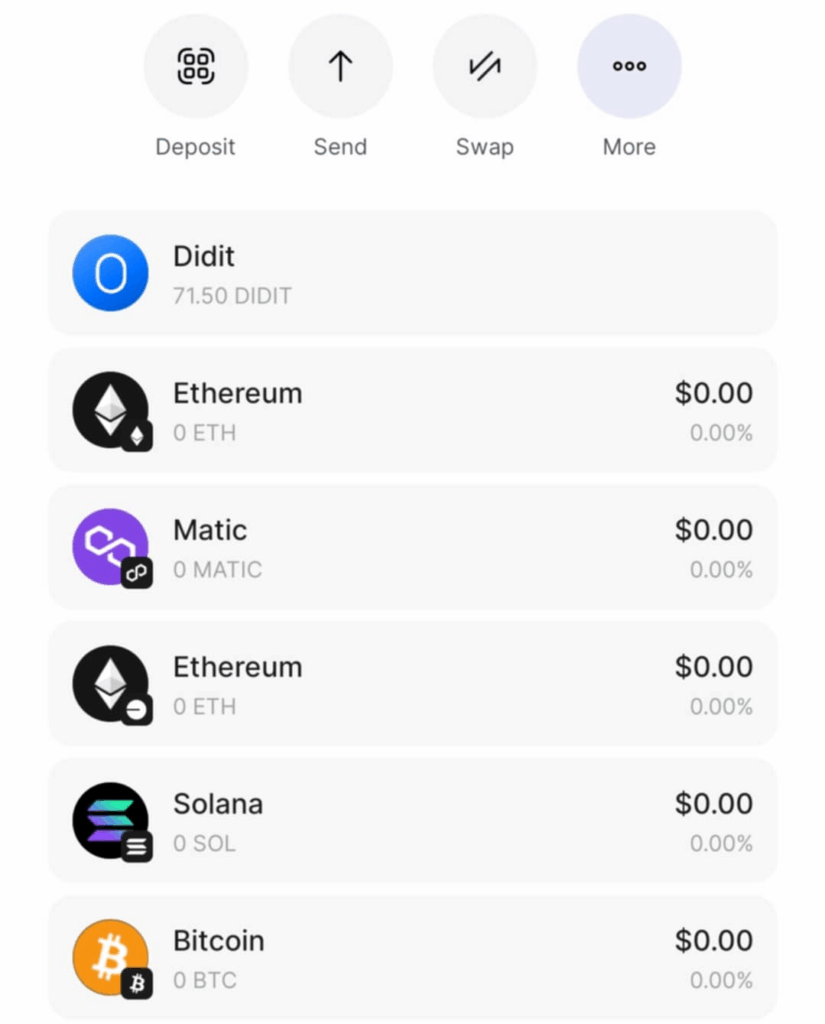Screen dimensions: 825x1024
Task: View the Bitcoin asset details
Action: (412, 958)
